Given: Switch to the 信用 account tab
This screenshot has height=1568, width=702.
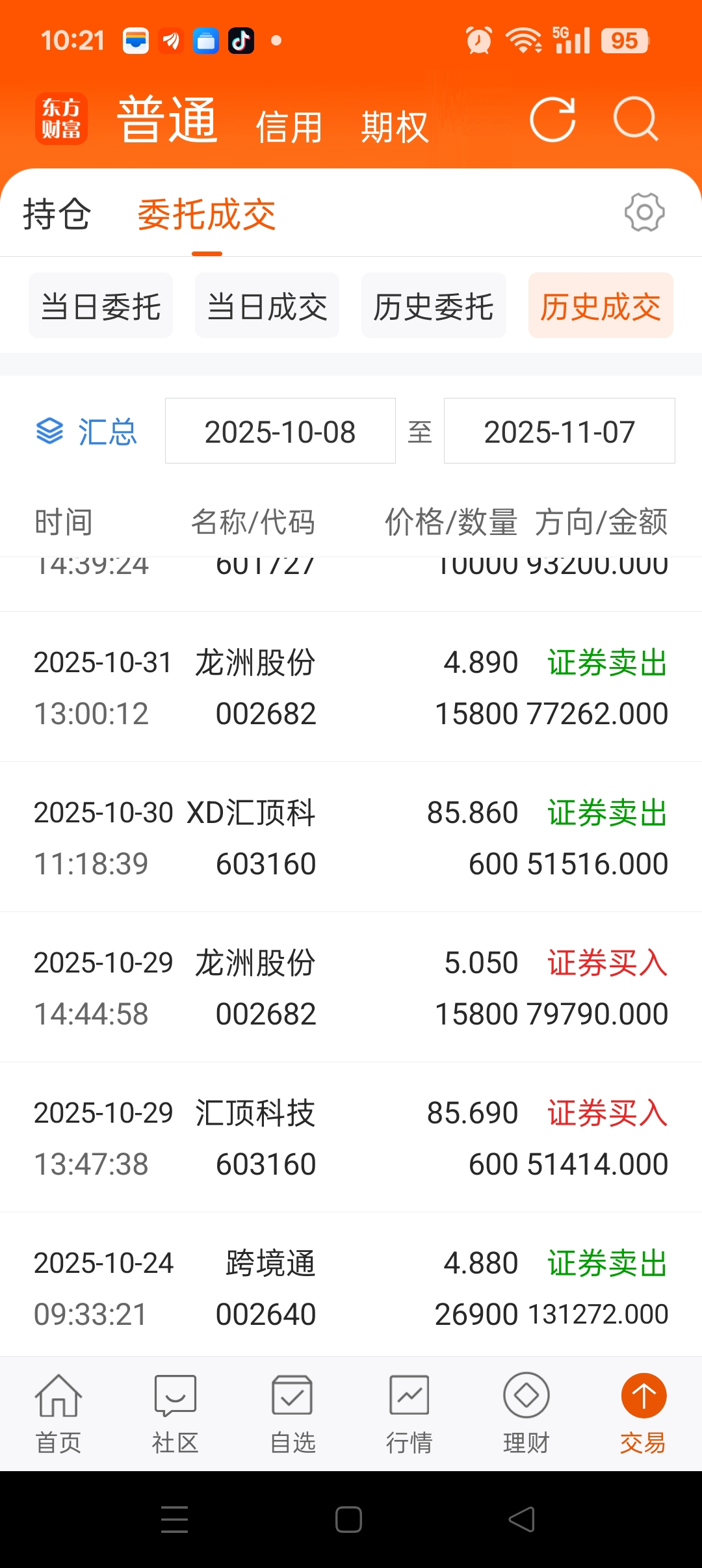Looking at the screenshot, I should [x=289, y=126].
